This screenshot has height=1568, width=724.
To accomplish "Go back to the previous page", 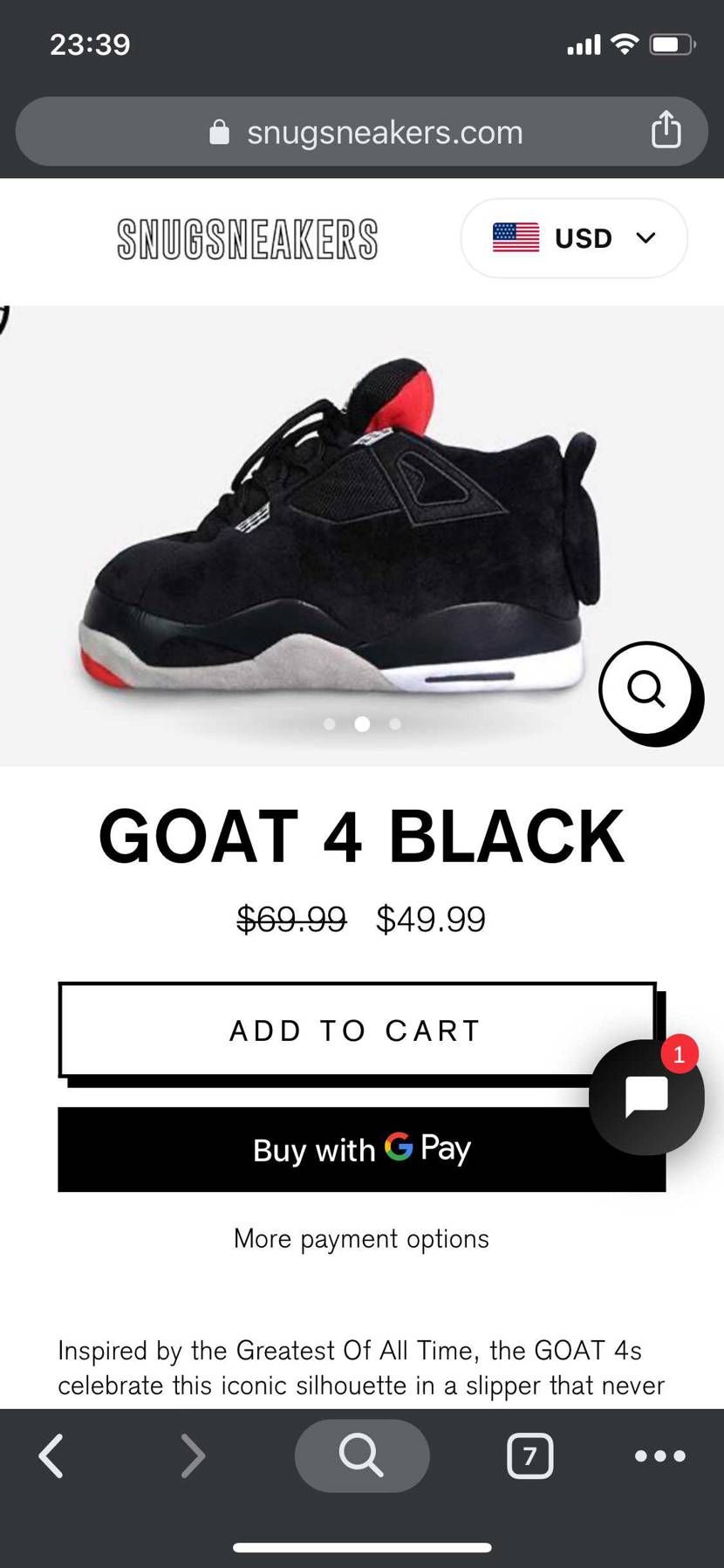I will pos(51,1455).
